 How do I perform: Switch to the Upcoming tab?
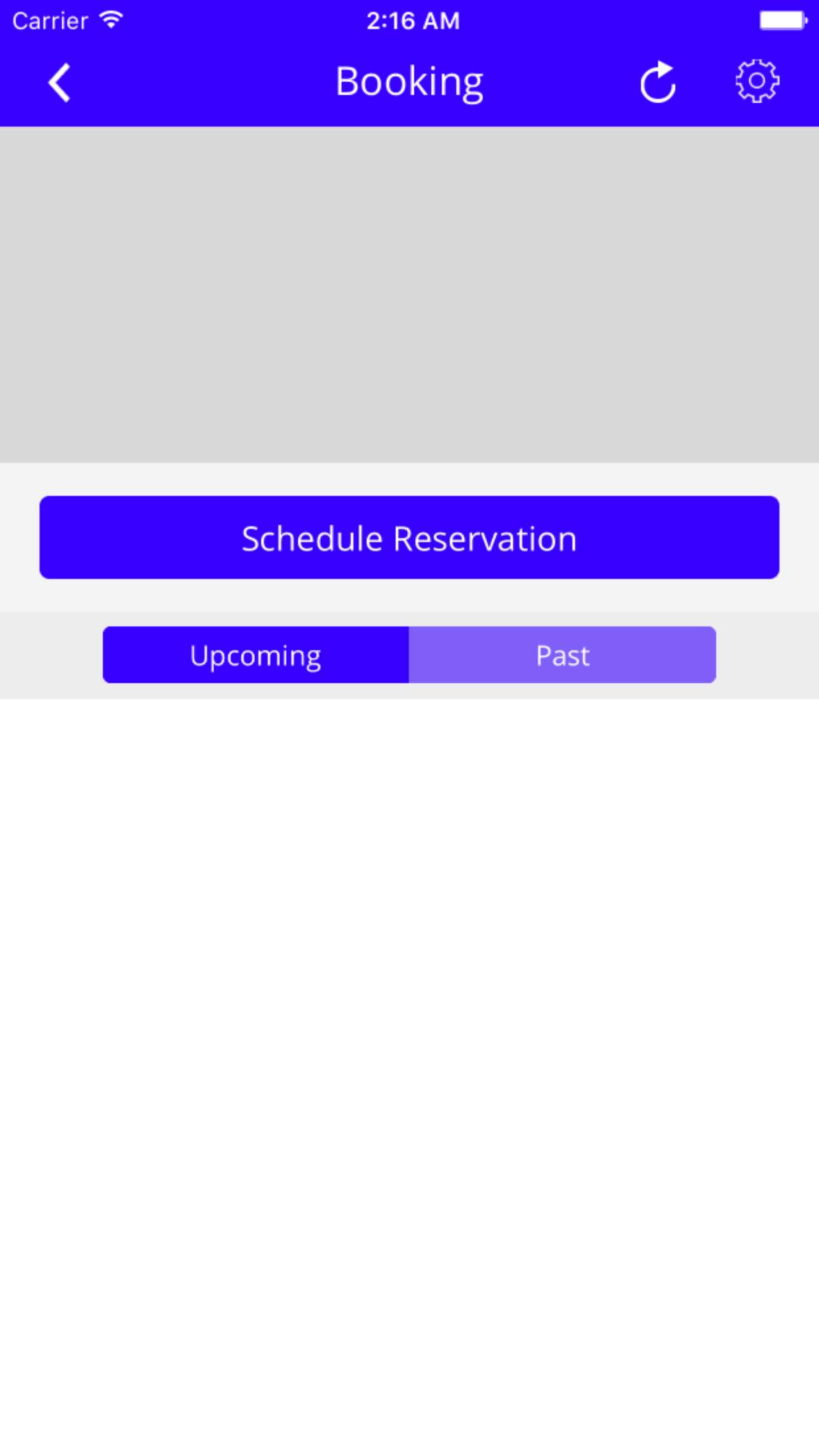tap(256, 655)
